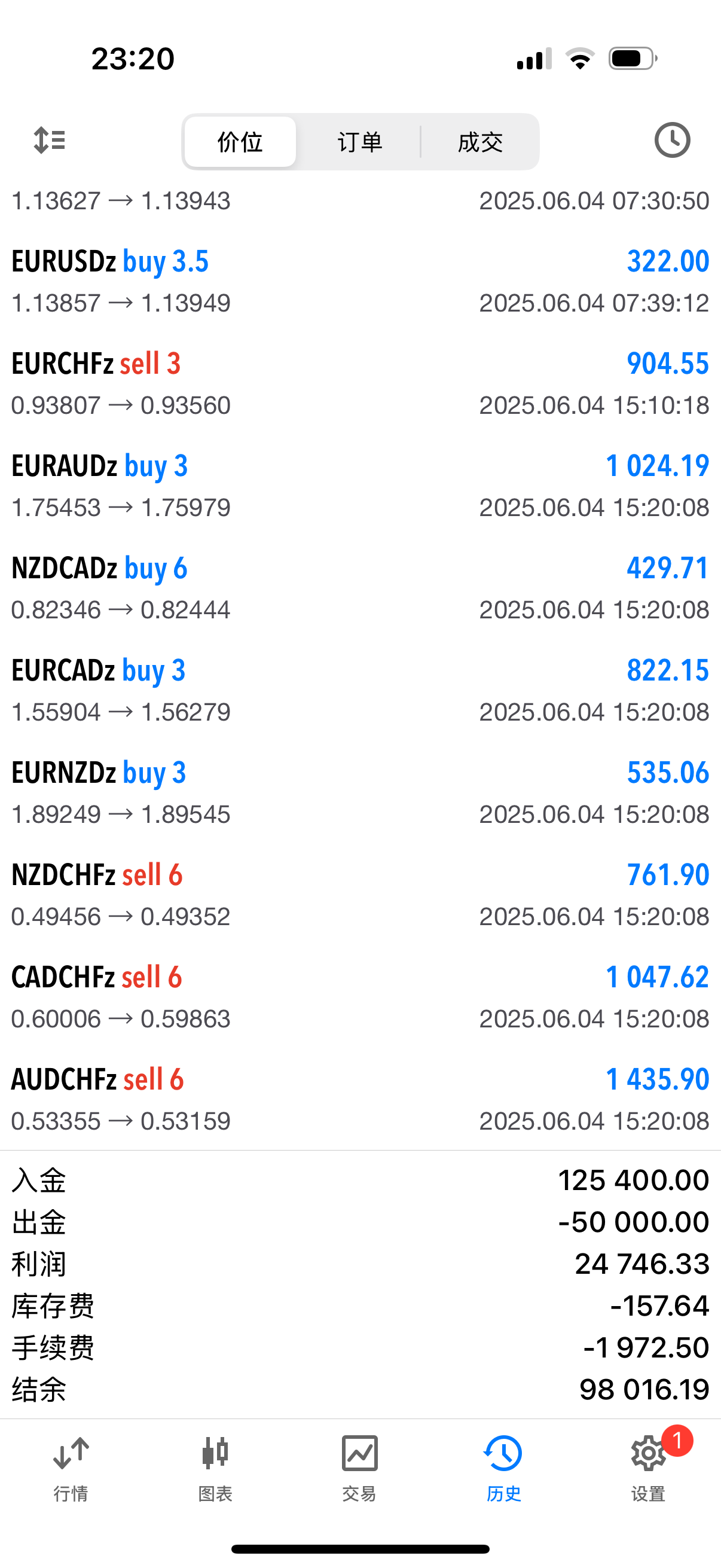Switch to the 成交 segment
This screenshot has height=1568, width=721.
[x=480, y=142]
